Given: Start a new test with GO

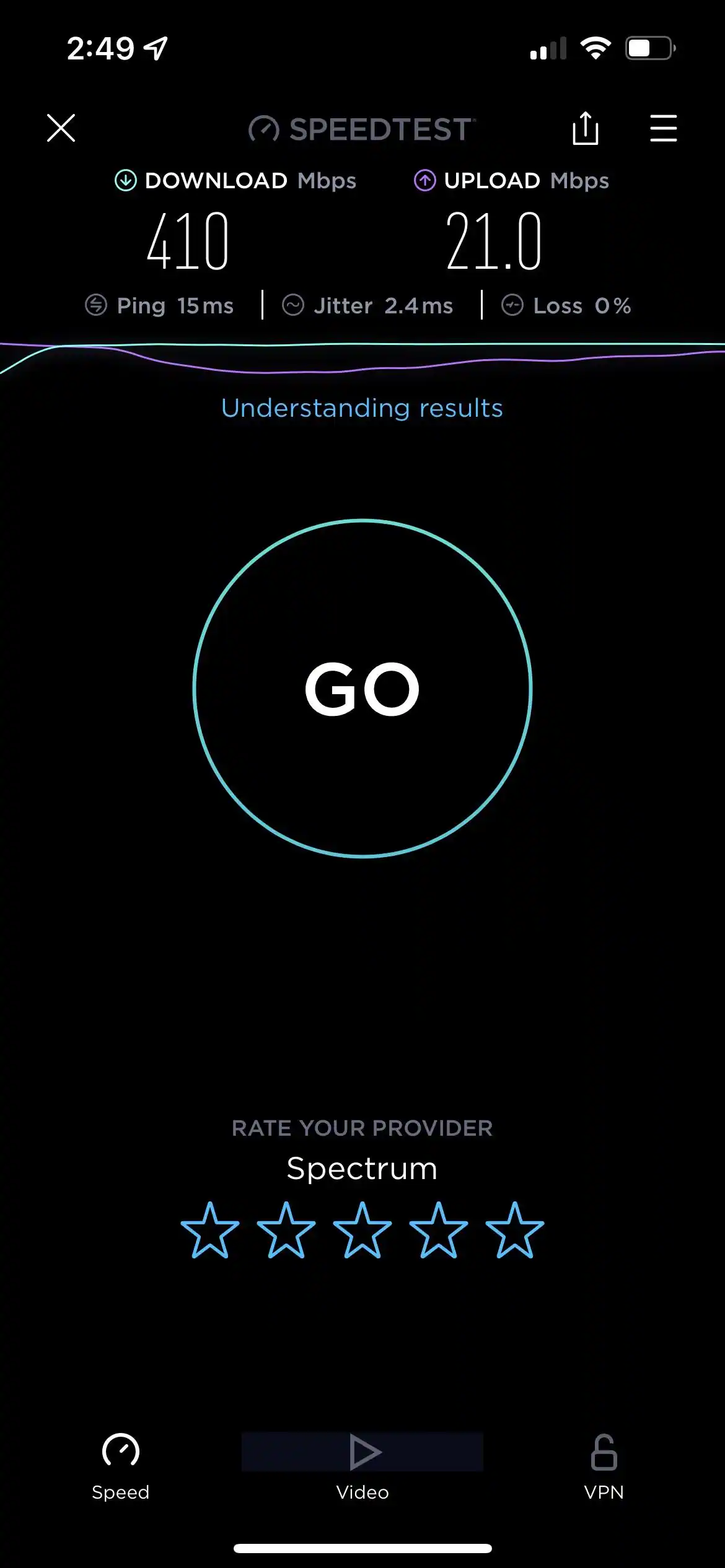Looking at the screenshot, I should tap(362, 688).
